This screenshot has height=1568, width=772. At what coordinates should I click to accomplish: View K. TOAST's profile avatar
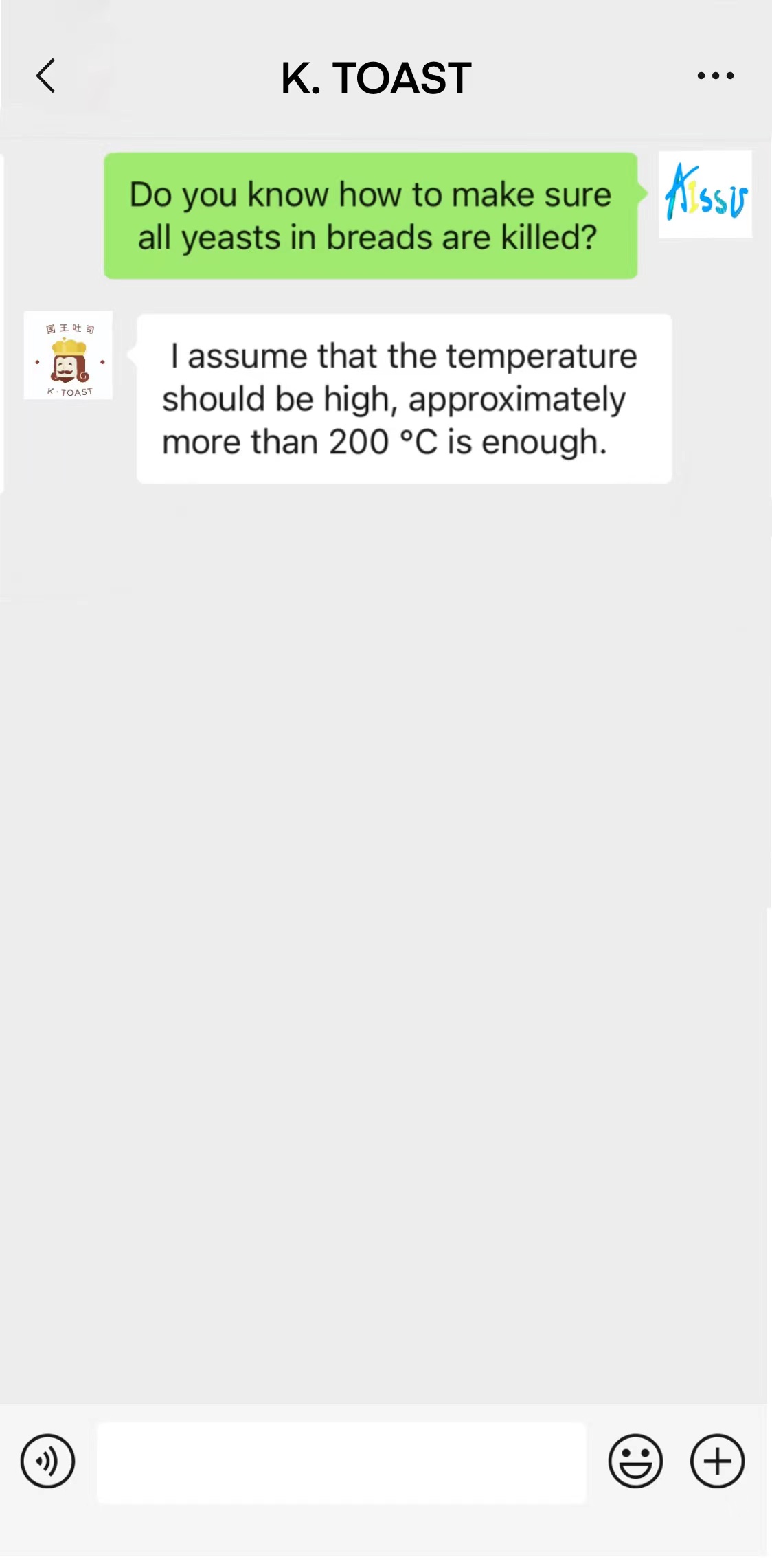68,356
